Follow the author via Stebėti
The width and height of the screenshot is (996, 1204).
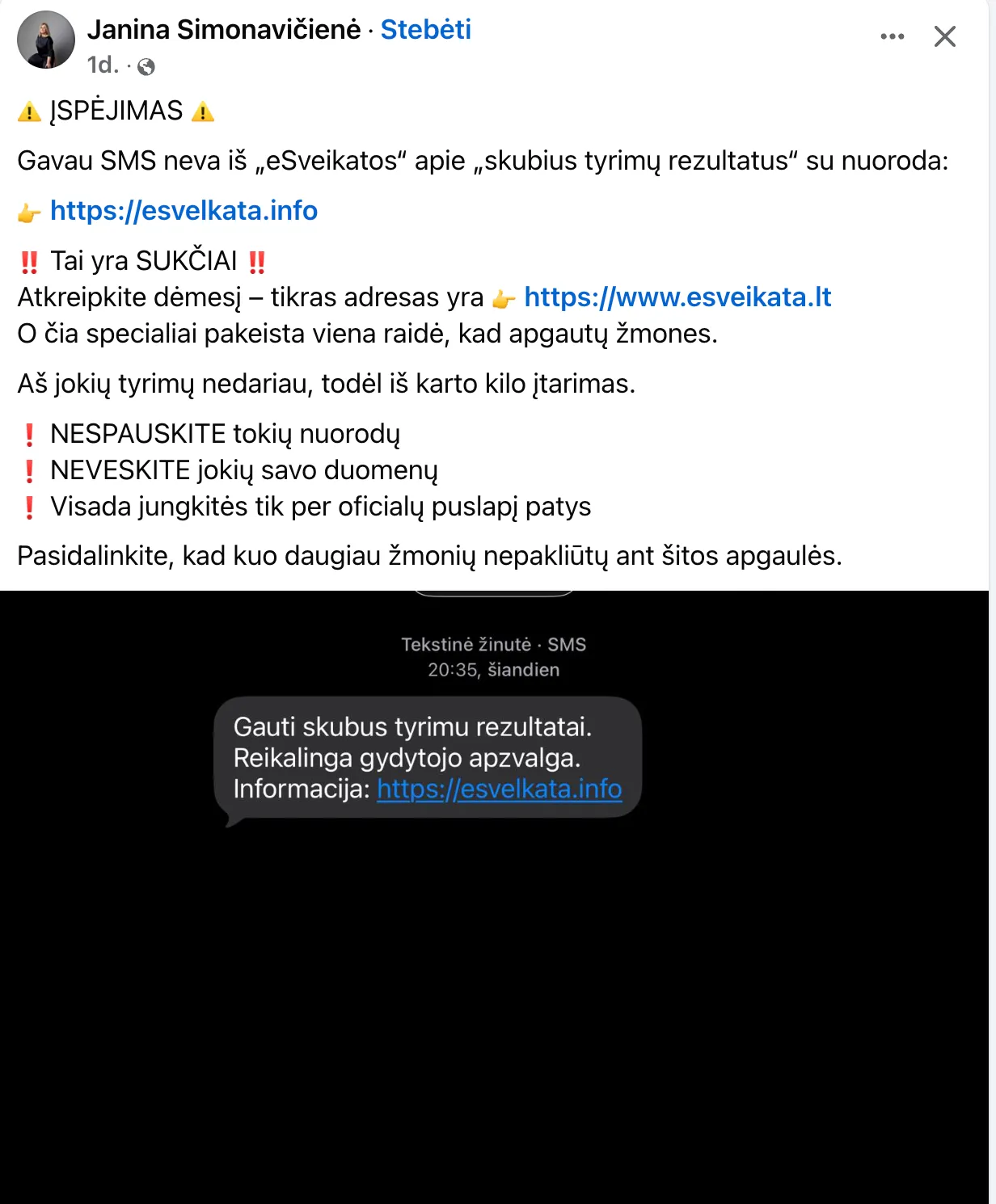tap(425, 30)
